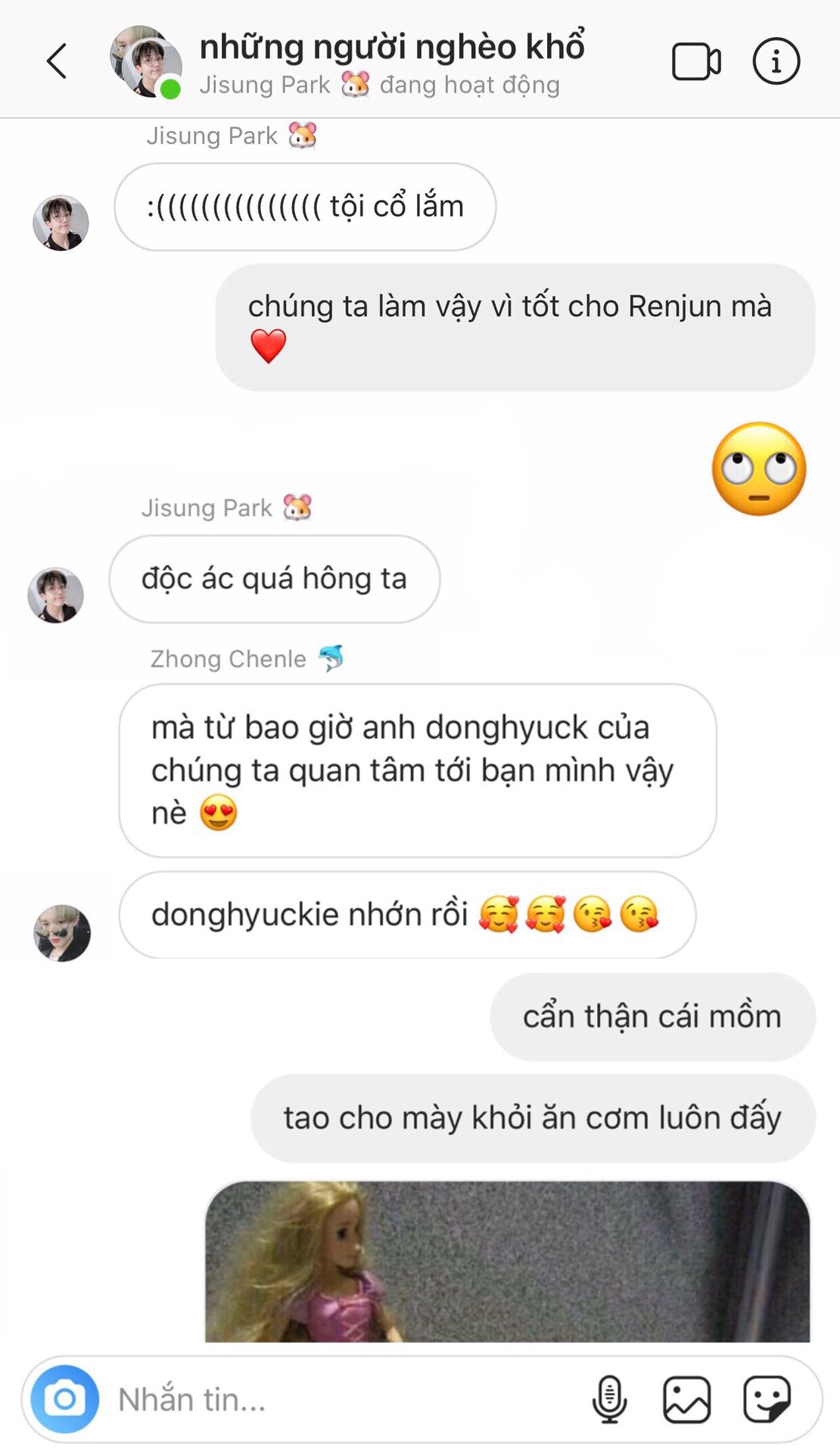View the sent doll image

click(x=508, y=1261)
